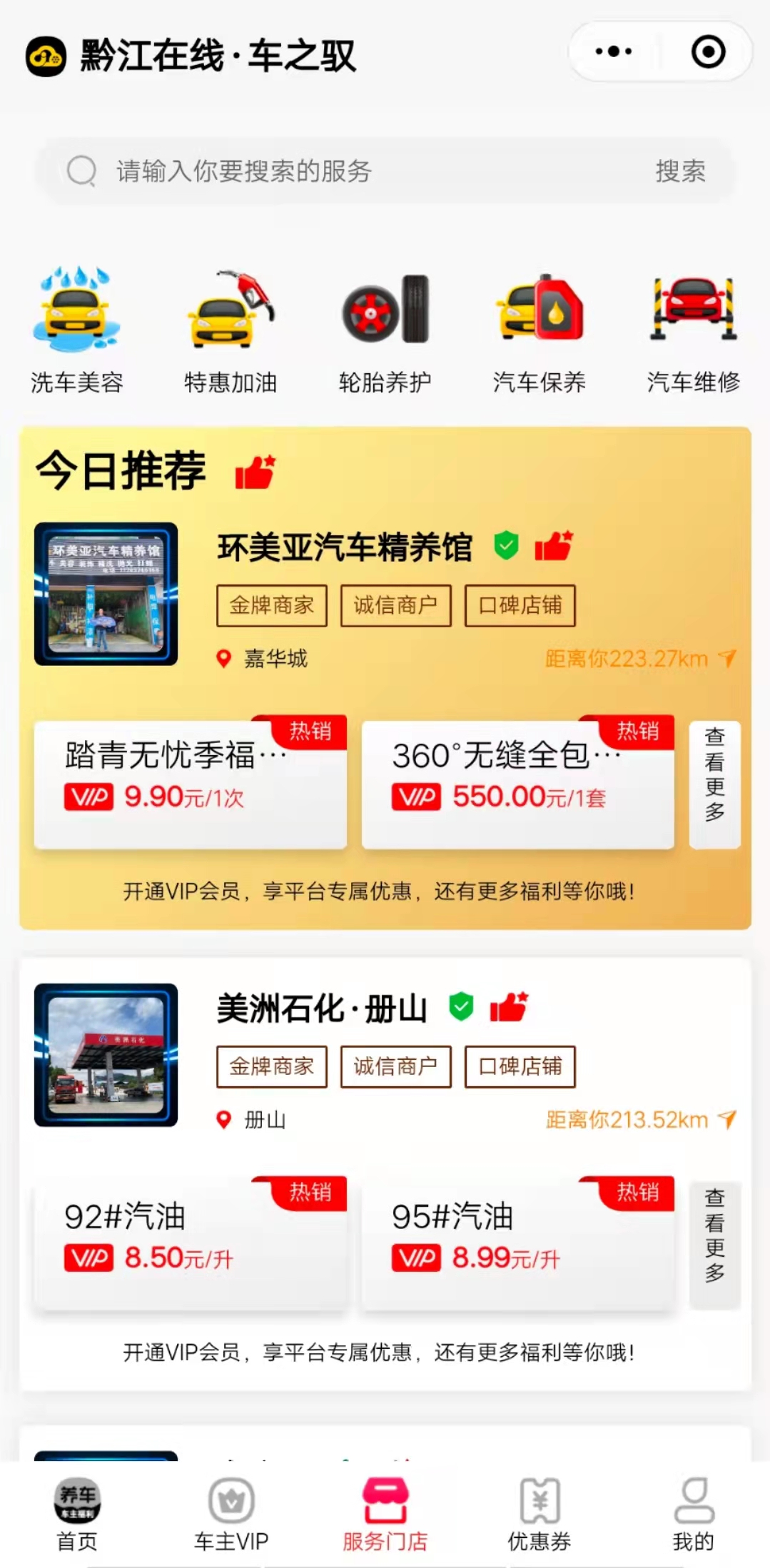
Task: Select 汽车维修 category
Action: pyautogui.click(x=693, y=330)
